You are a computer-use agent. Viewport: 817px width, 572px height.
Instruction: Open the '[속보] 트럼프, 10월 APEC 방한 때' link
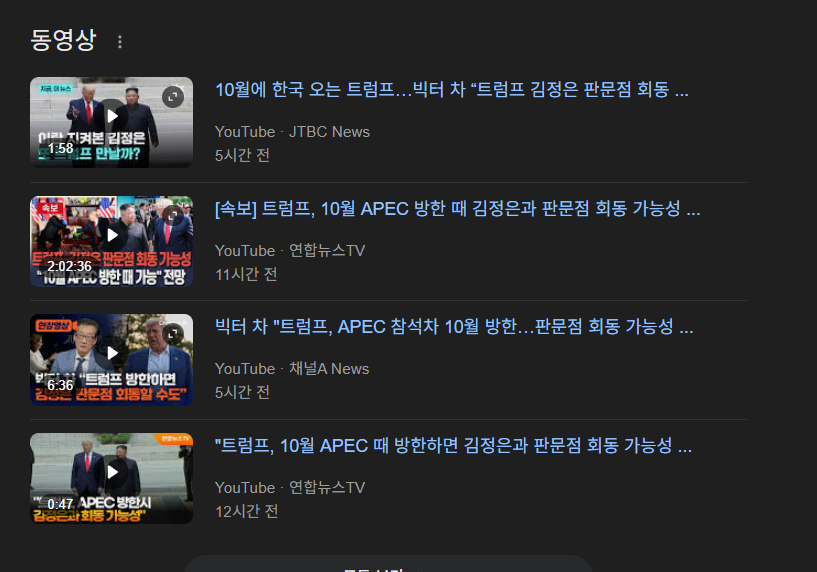point(457,209)
